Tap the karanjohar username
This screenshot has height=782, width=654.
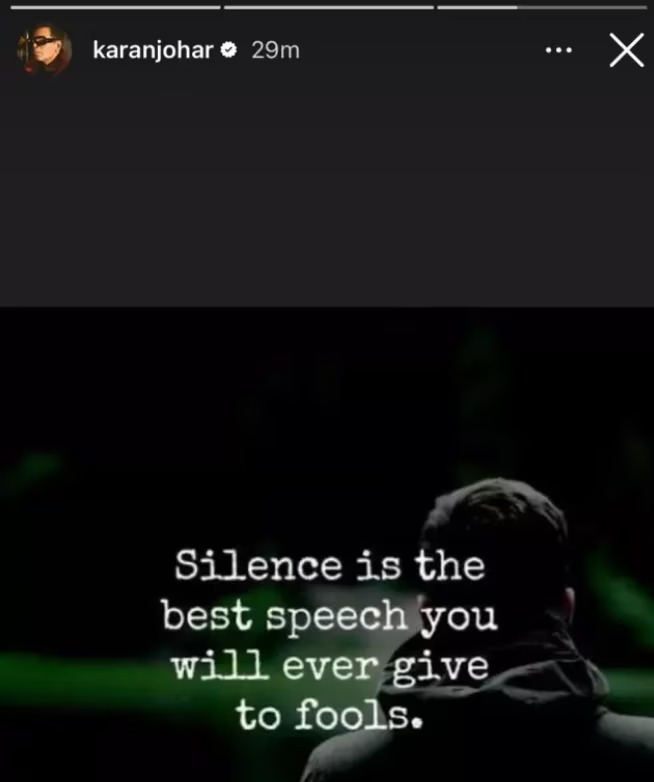click(153, 50)
